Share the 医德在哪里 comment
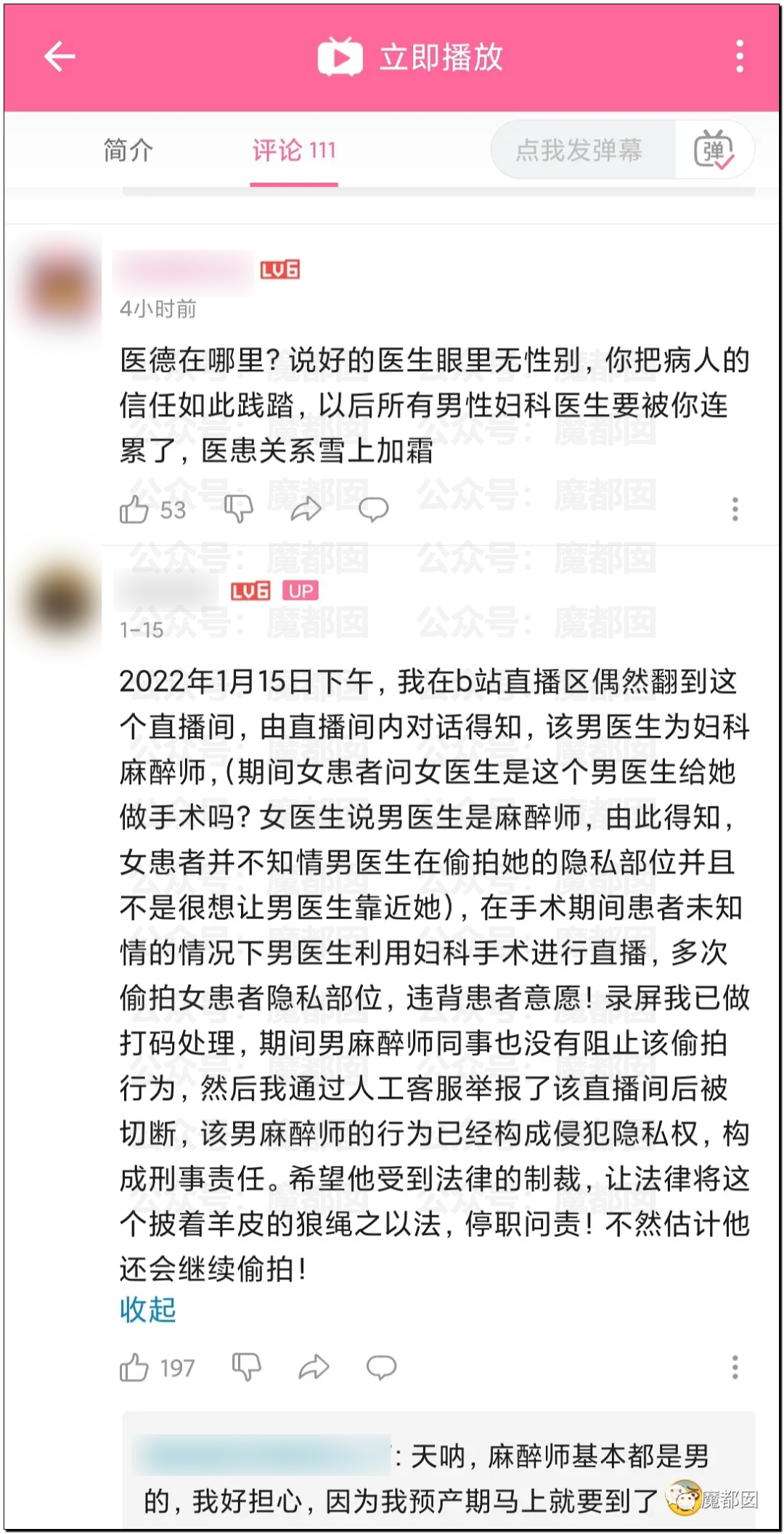The width and height of the screenshot is (784, 1534). pyautogui.click(x=306, y=510)
